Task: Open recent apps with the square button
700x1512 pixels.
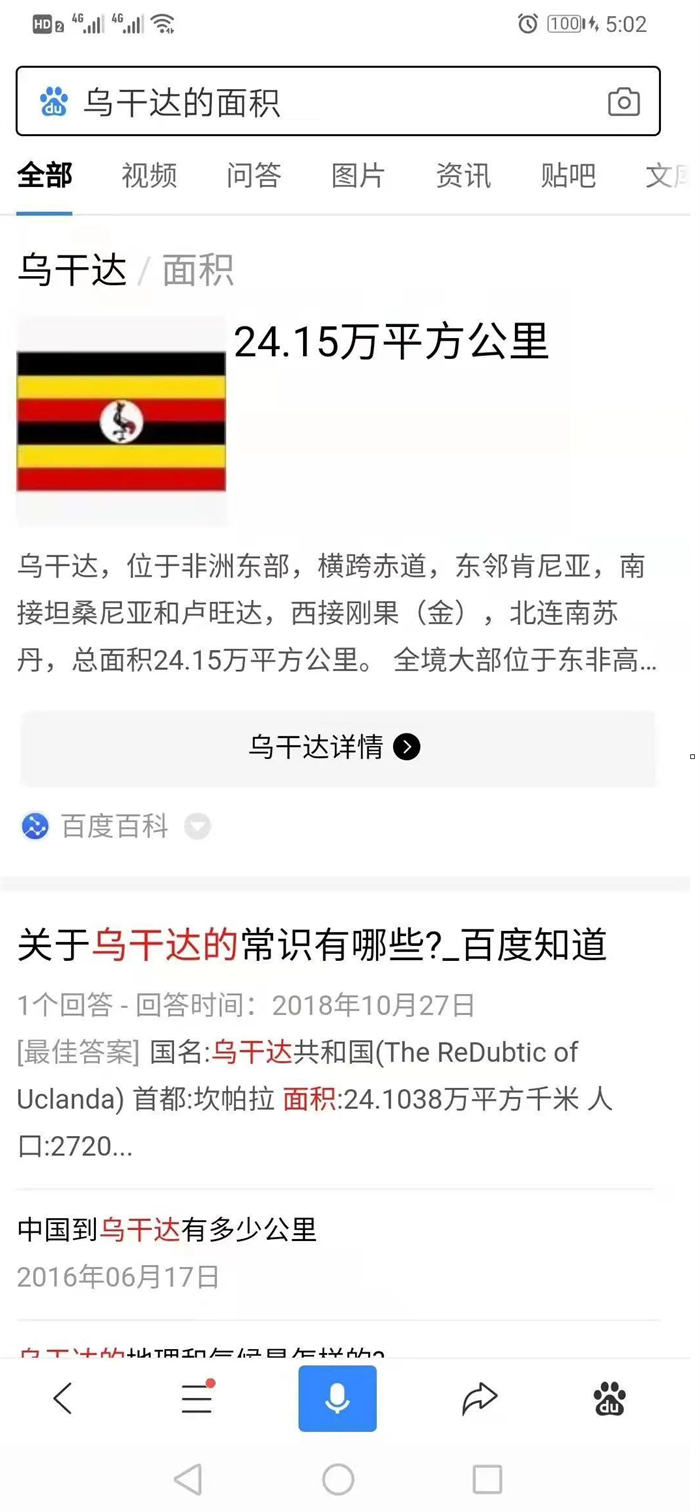Action: 487,1479
